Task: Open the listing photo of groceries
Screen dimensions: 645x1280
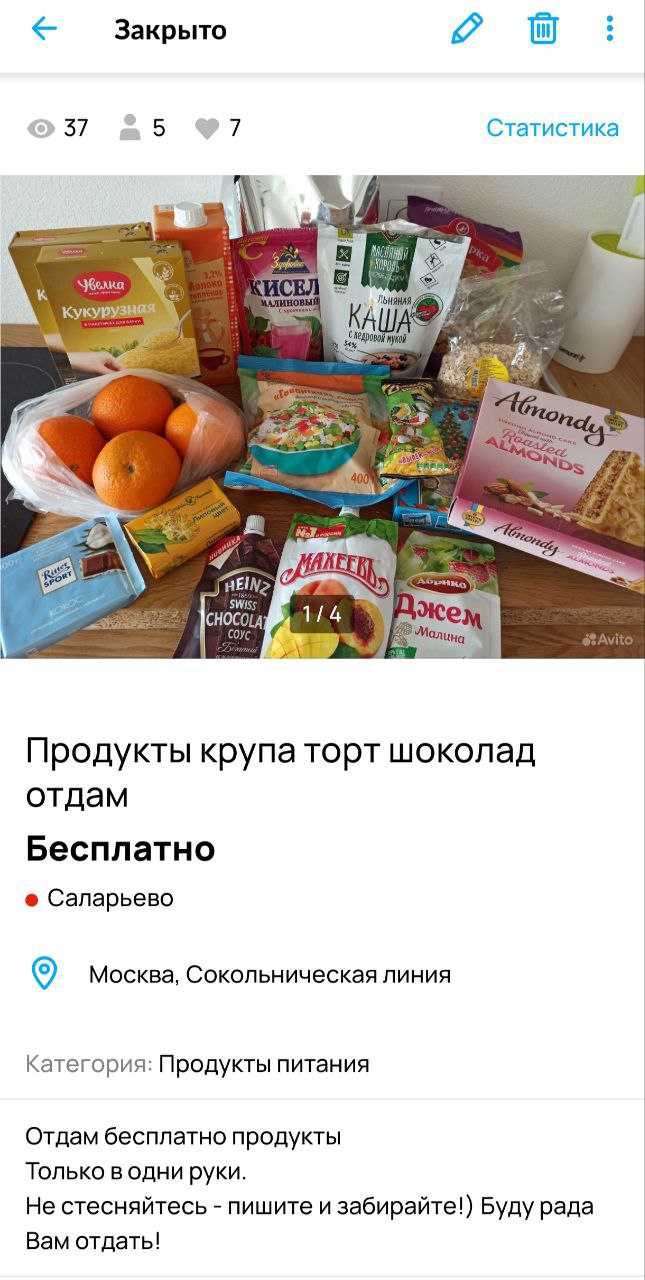Action: pos(322,417)
